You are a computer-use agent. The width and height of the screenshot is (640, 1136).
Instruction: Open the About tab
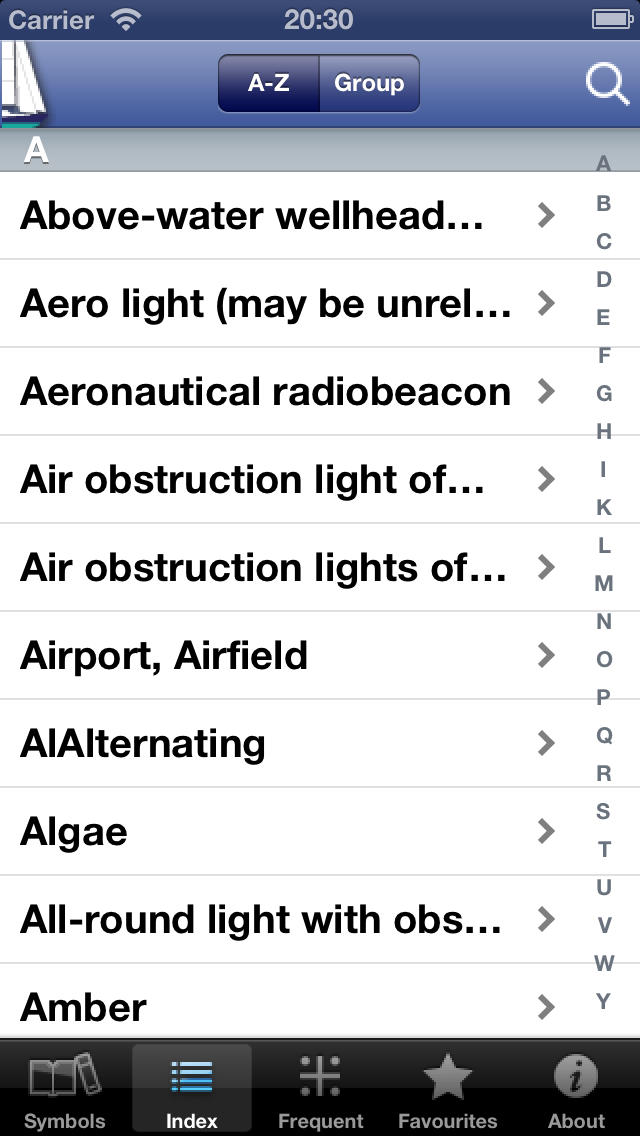point(576,1089)
